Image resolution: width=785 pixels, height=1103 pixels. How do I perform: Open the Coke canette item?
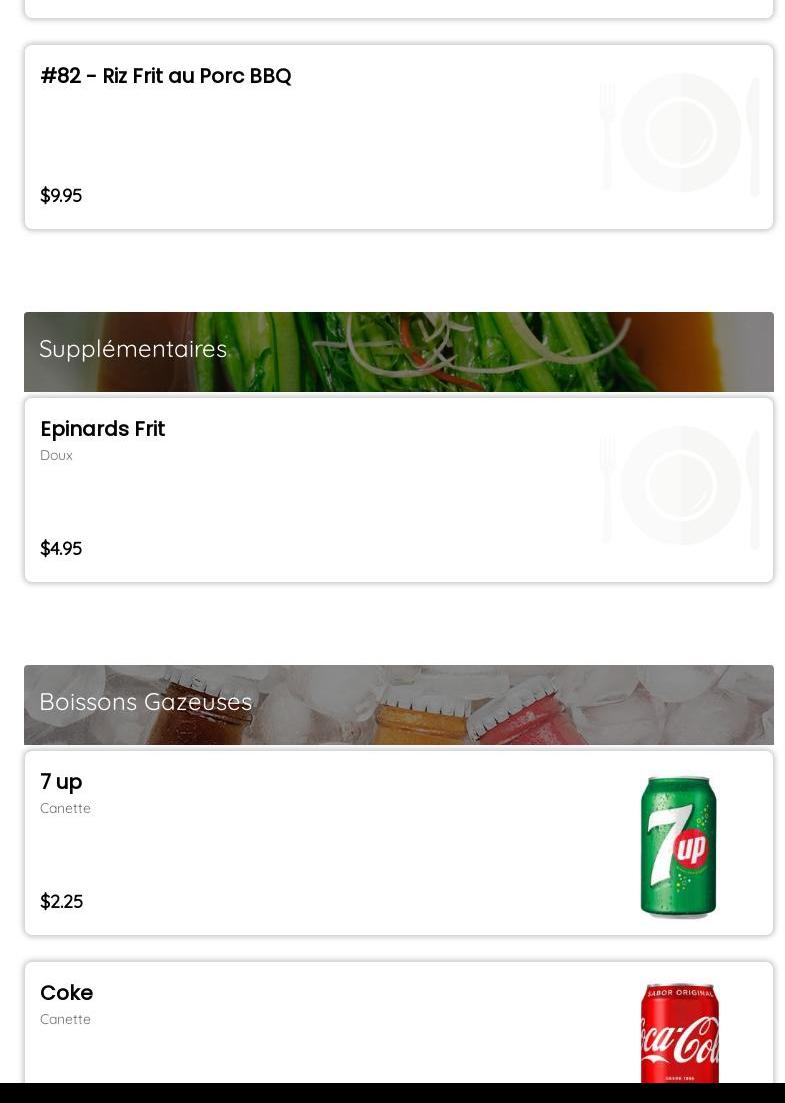(399, 1022)
